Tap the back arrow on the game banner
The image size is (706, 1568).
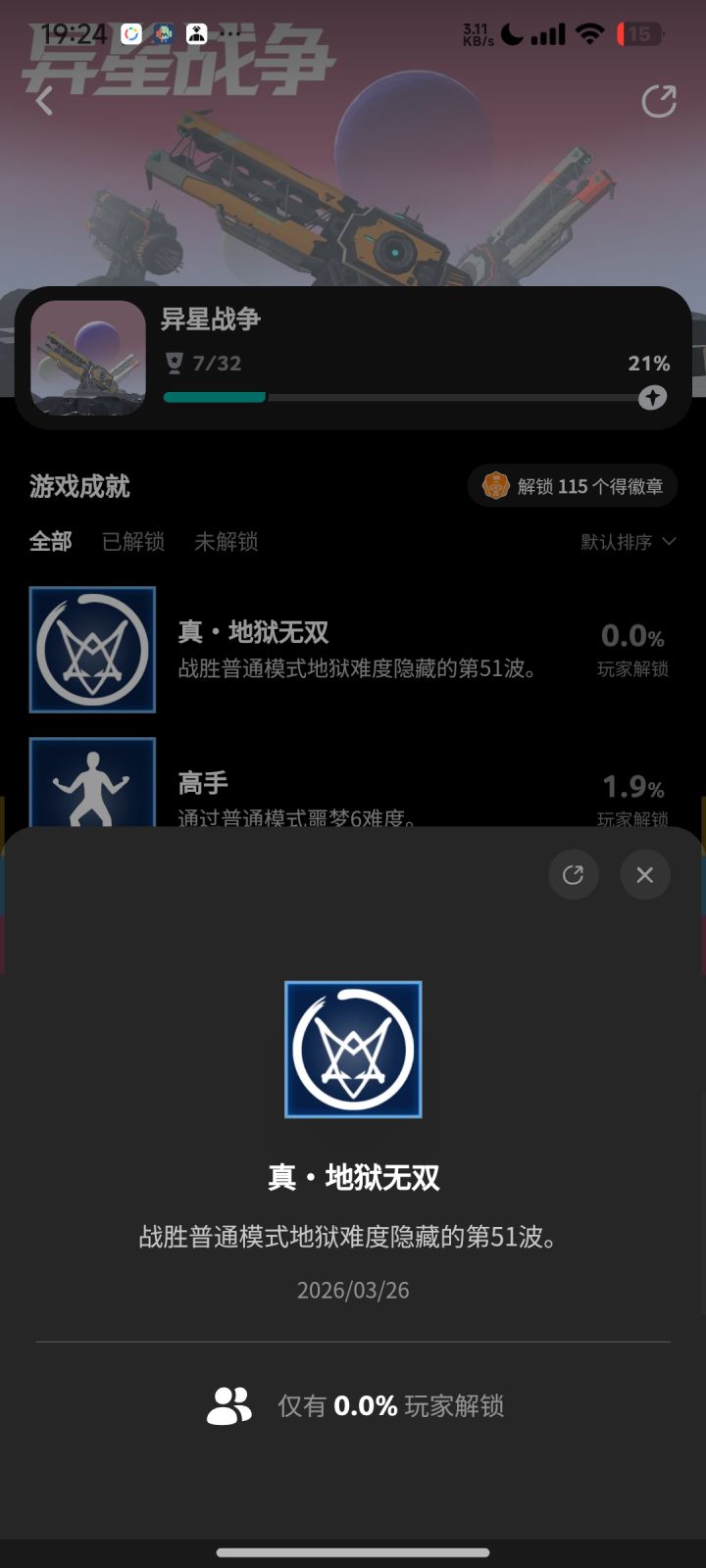tap(43, 101)
